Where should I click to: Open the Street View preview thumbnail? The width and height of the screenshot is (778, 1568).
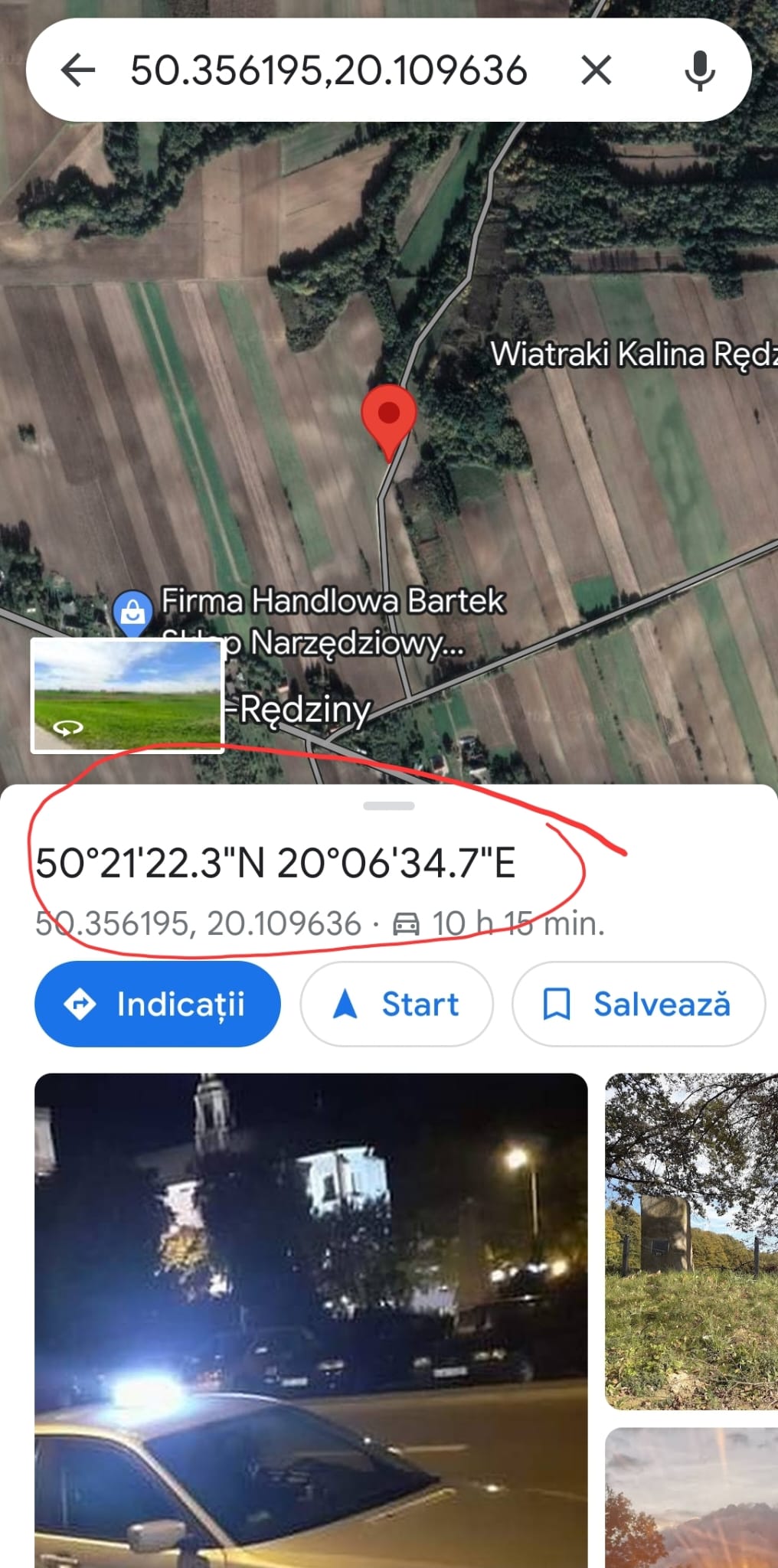pyautogui.click(x=127, y=695)
